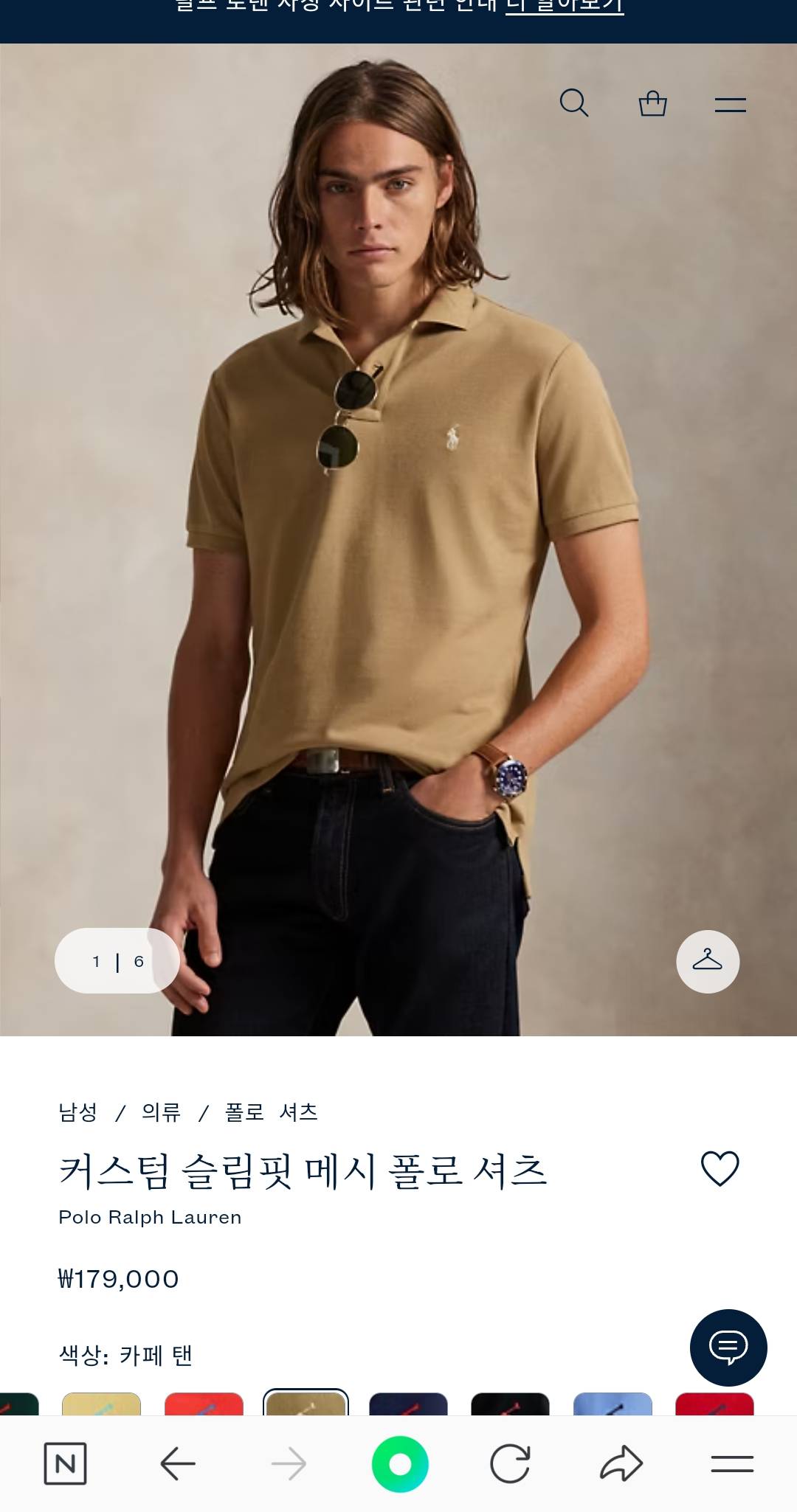
Task: Go back in the browser
Action: click(178, 1463)
